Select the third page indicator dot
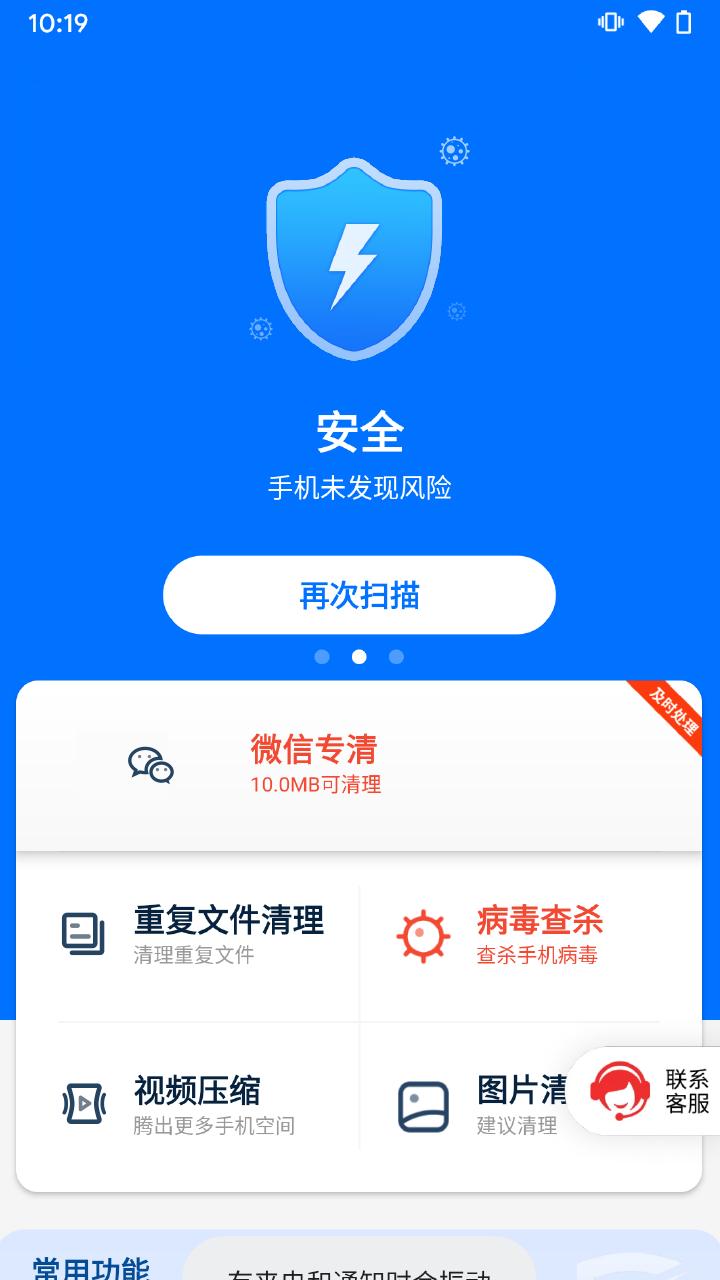 coord(394,657)
